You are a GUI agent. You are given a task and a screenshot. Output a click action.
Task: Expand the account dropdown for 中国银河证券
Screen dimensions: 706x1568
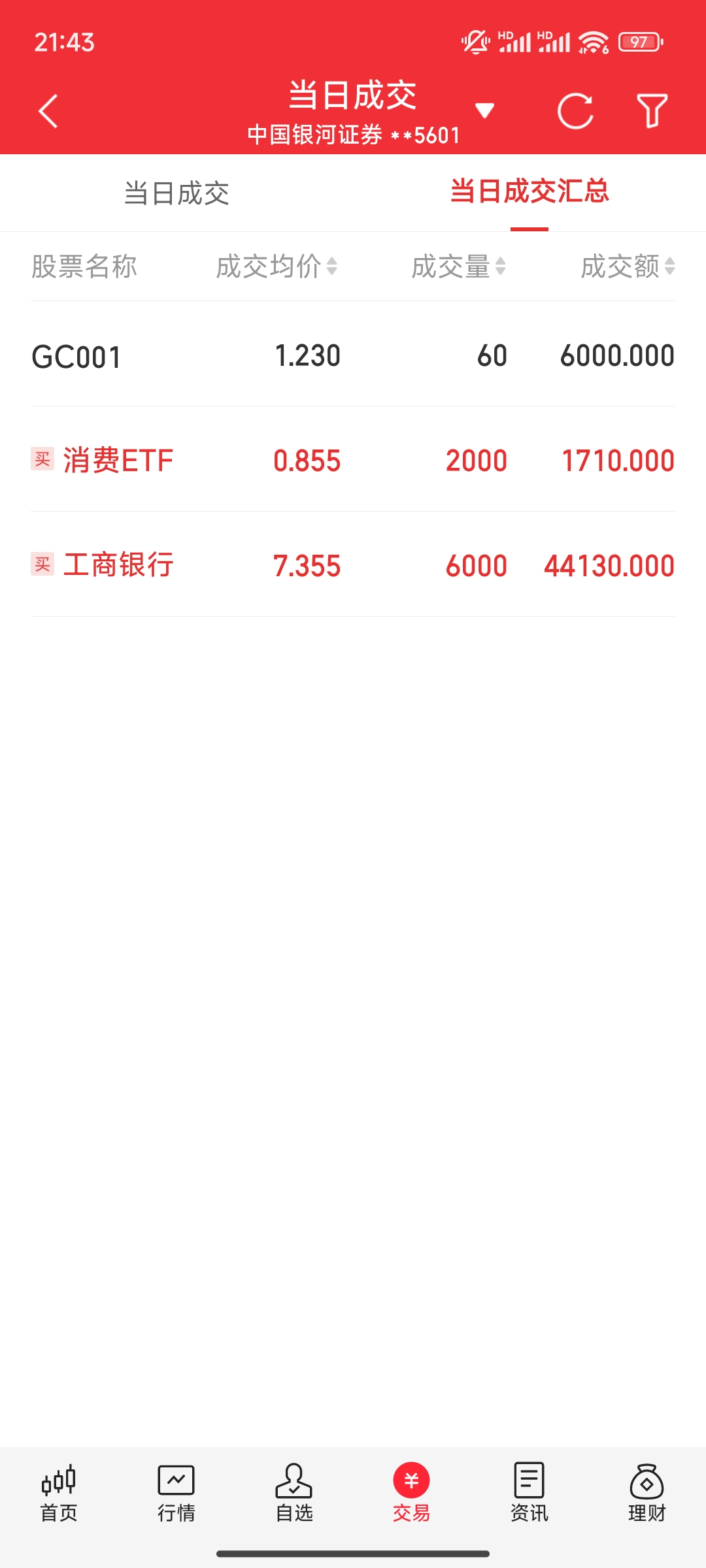point(484,110)
